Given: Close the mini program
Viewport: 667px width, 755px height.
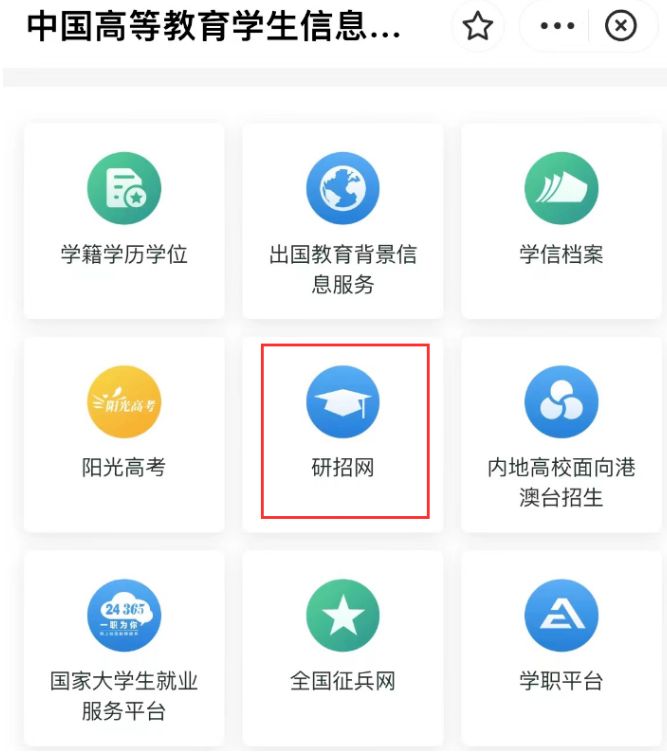Looking at the screenshot, I should pyautogui.click(x=621, y=27).
